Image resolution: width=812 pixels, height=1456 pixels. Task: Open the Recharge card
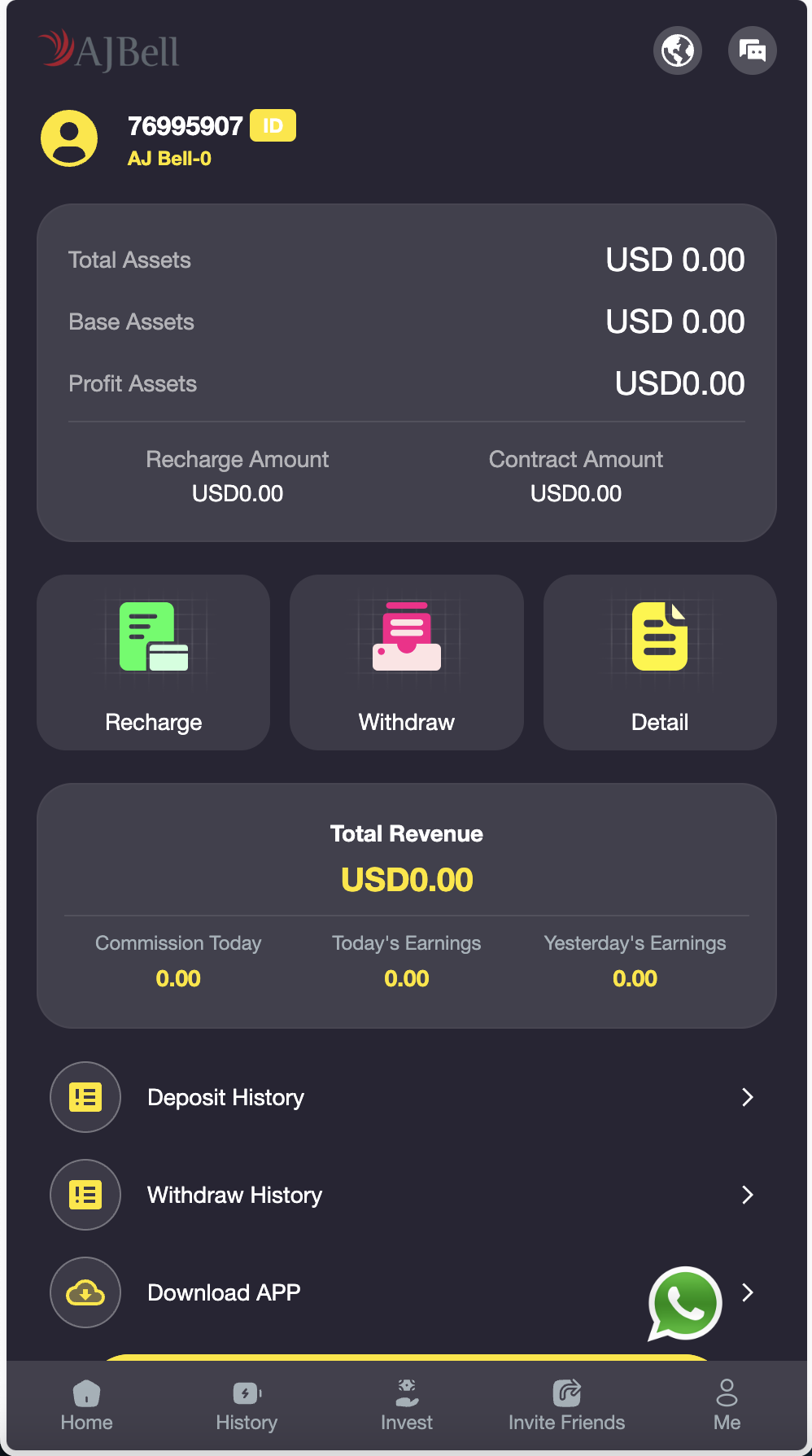pos(153,662)
